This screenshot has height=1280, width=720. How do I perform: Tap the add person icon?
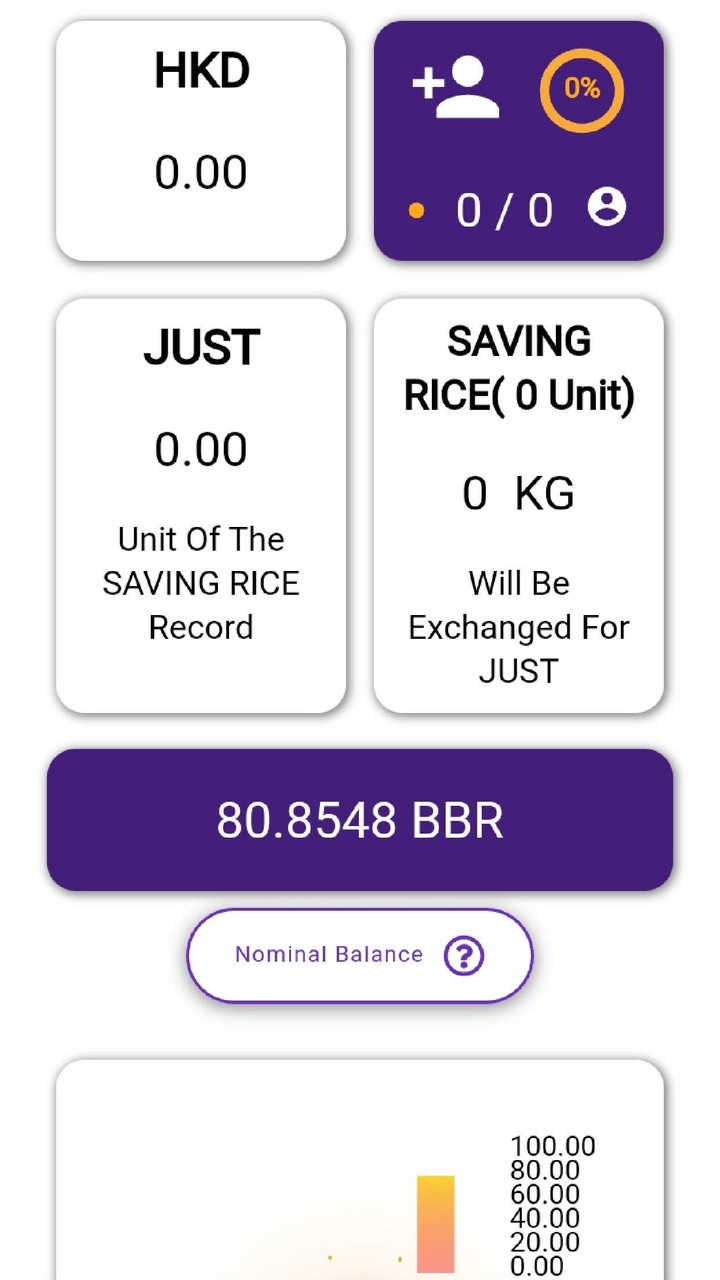pos(456,88)
